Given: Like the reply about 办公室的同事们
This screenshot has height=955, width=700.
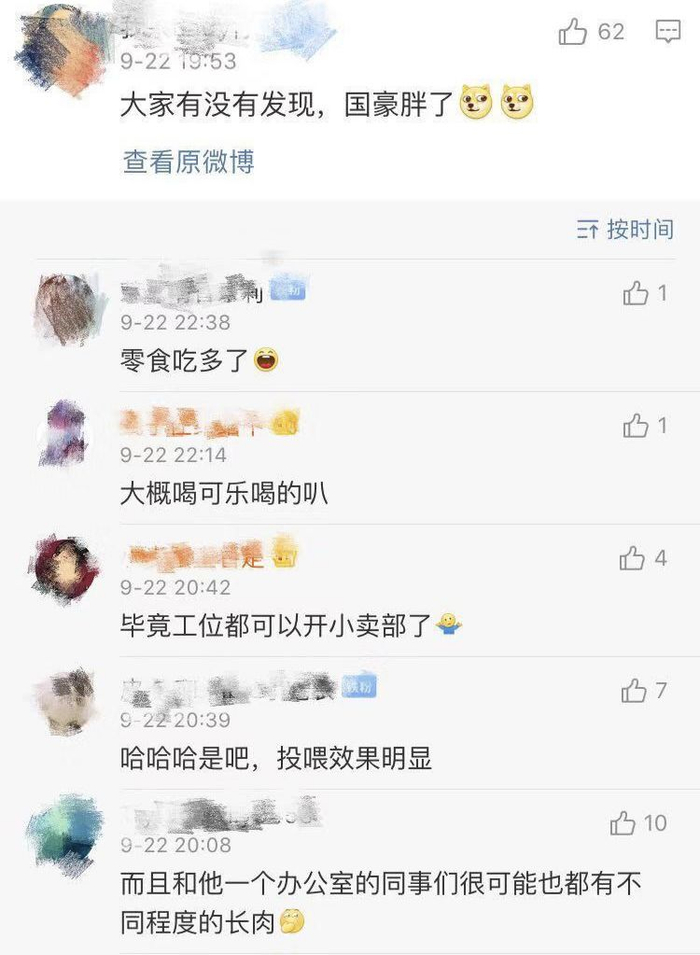Looking at the screenshot, I should click(x=623, y=824).
